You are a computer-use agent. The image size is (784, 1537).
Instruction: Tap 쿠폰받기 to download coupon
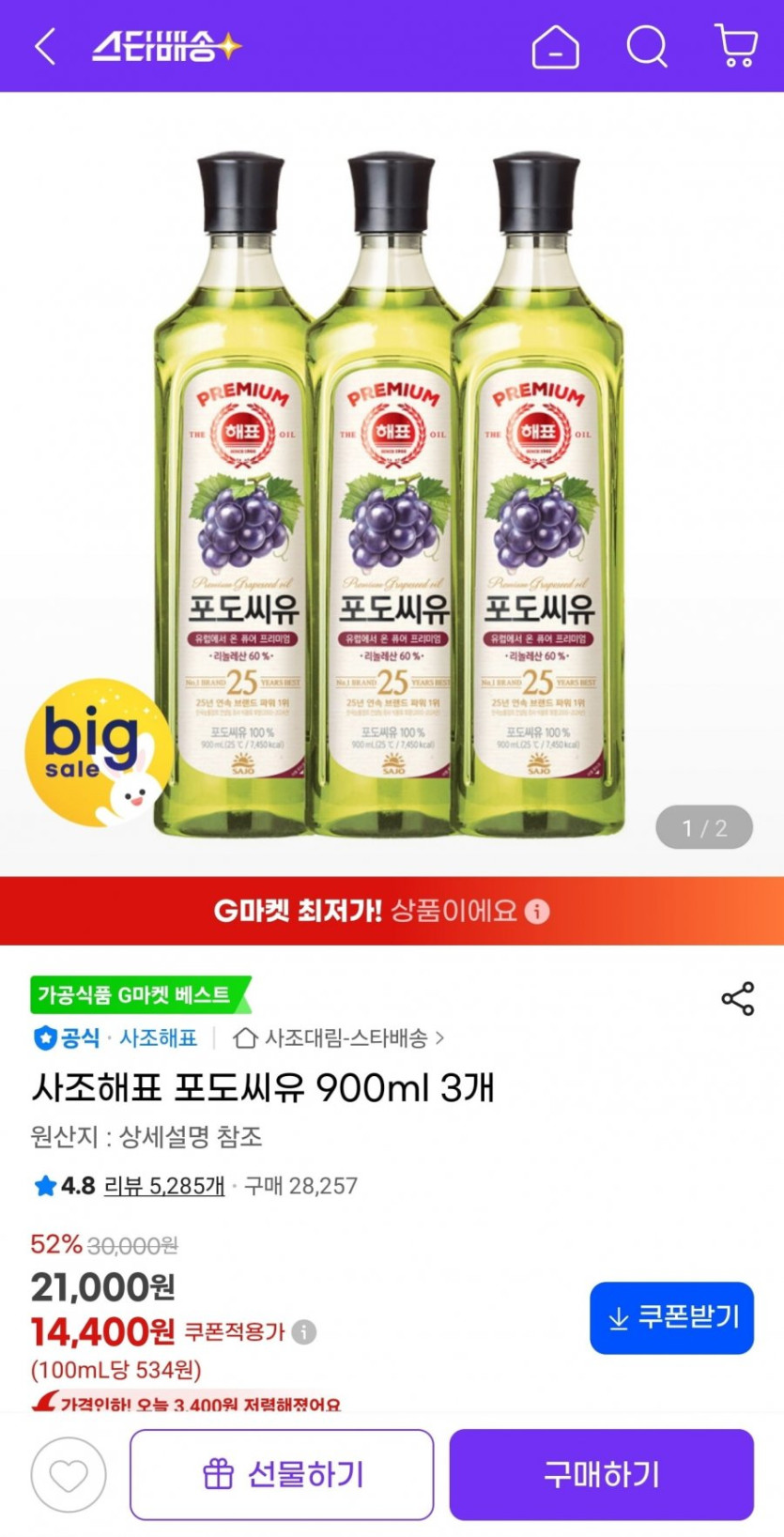pos(671,1317)
